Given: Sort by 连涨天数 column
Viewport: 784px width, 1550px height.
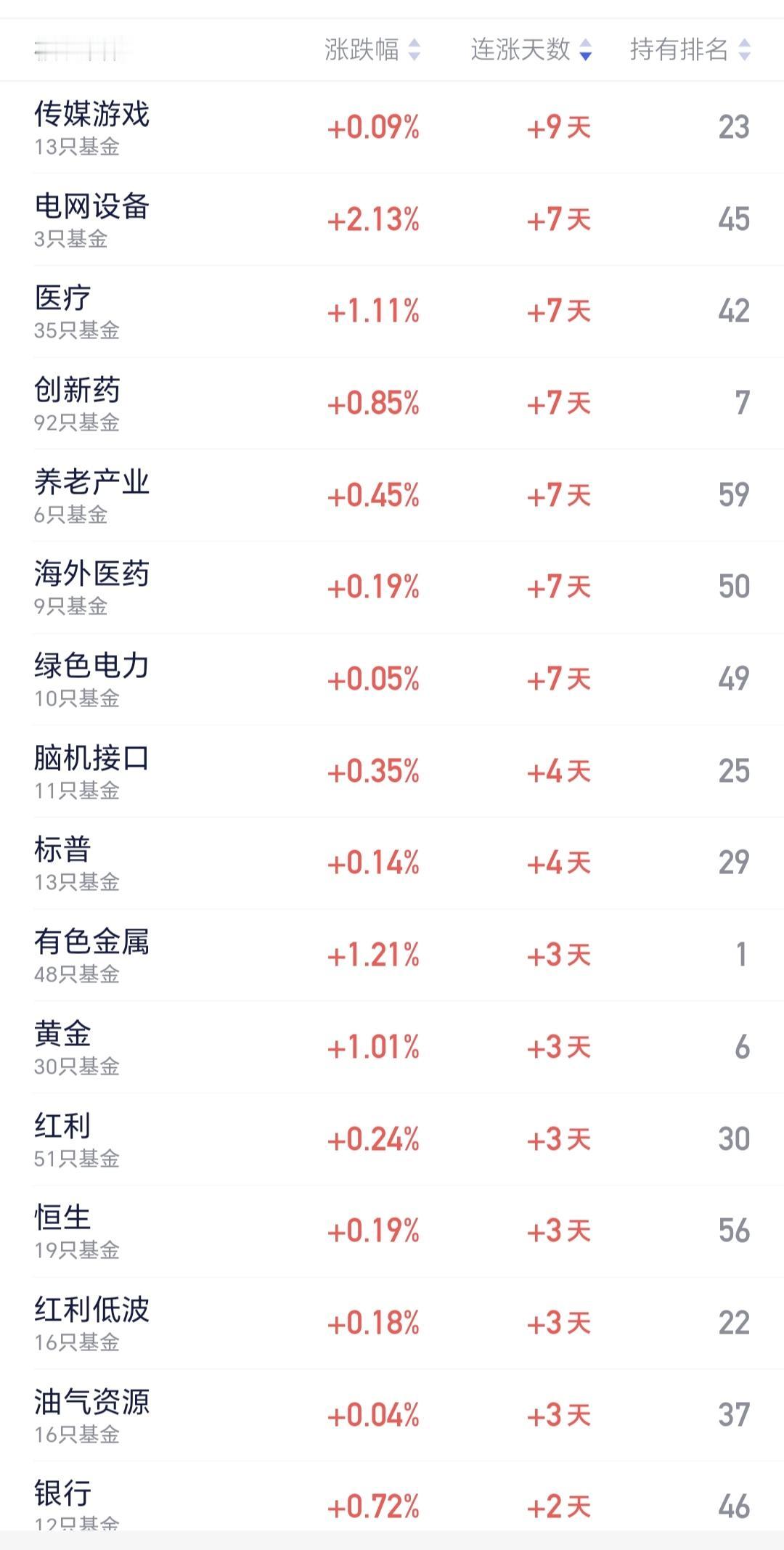Looking at the screenshot, I should click(531, 49).
